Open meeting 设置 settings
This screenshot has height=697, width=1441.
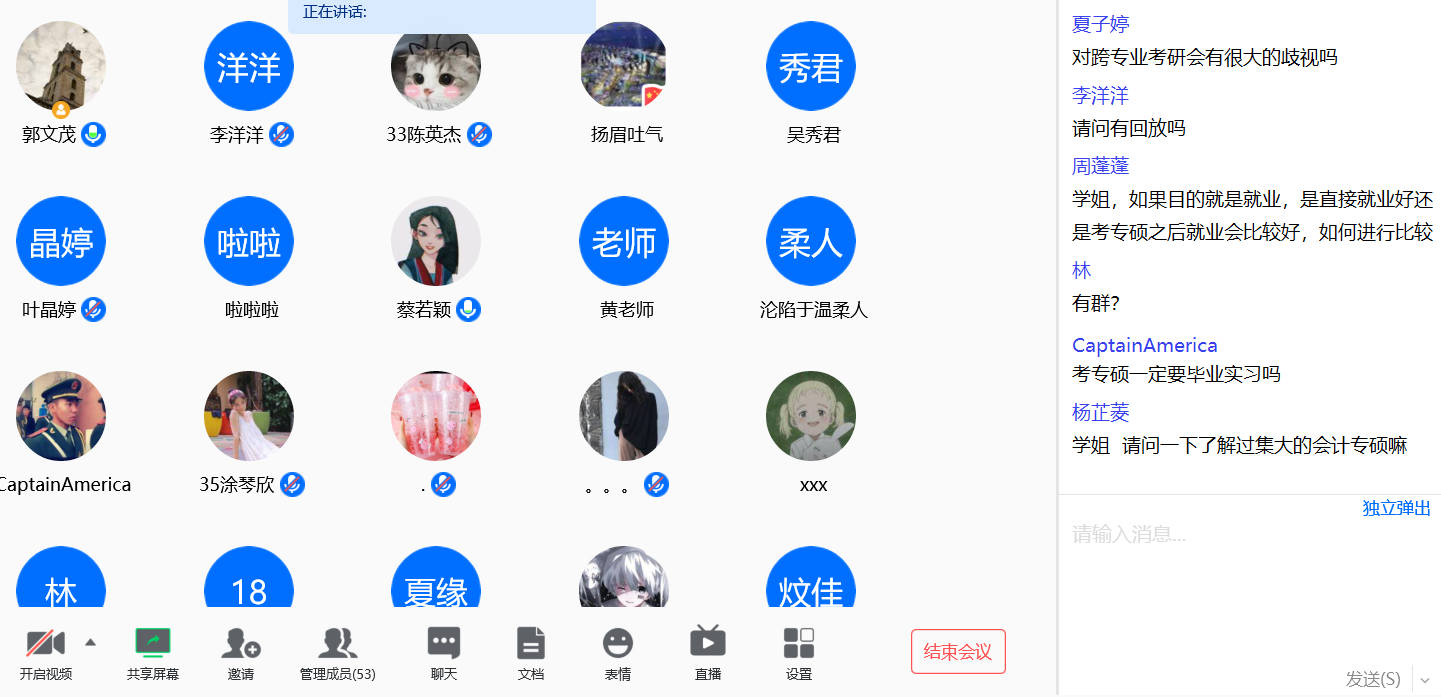pyautogui.click(x=799, y=652)
